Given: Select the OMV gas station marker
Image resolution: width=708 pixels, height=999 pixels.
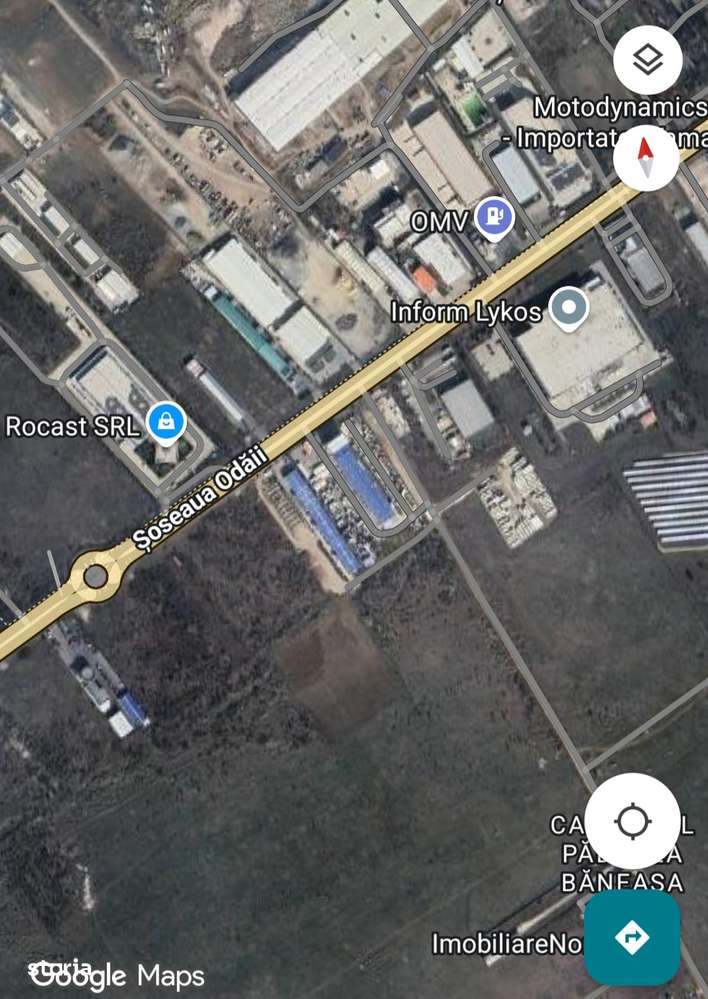Looking at the screenshot, I should [x=493, y=217].
